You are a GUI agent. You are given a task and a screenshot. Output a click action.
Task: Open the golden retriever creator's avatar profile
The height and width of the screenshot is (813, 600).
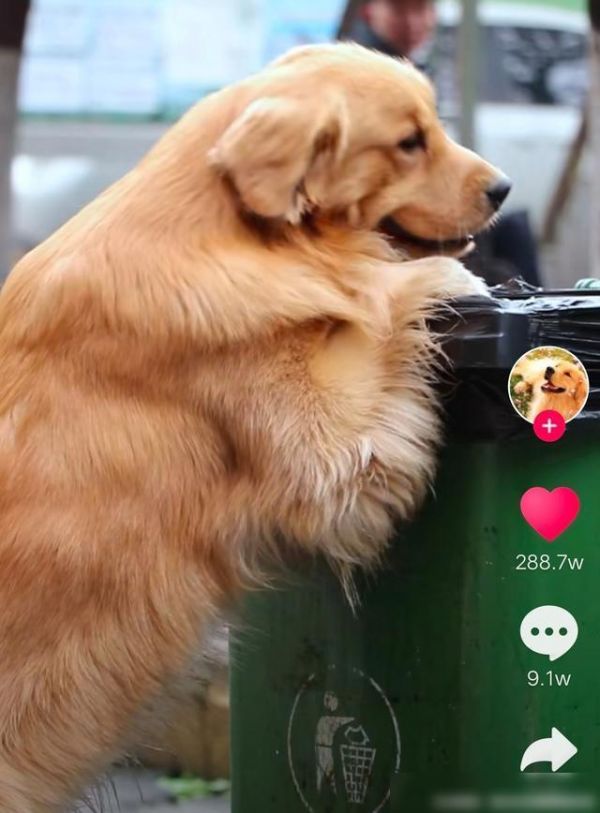coord(548,382)
